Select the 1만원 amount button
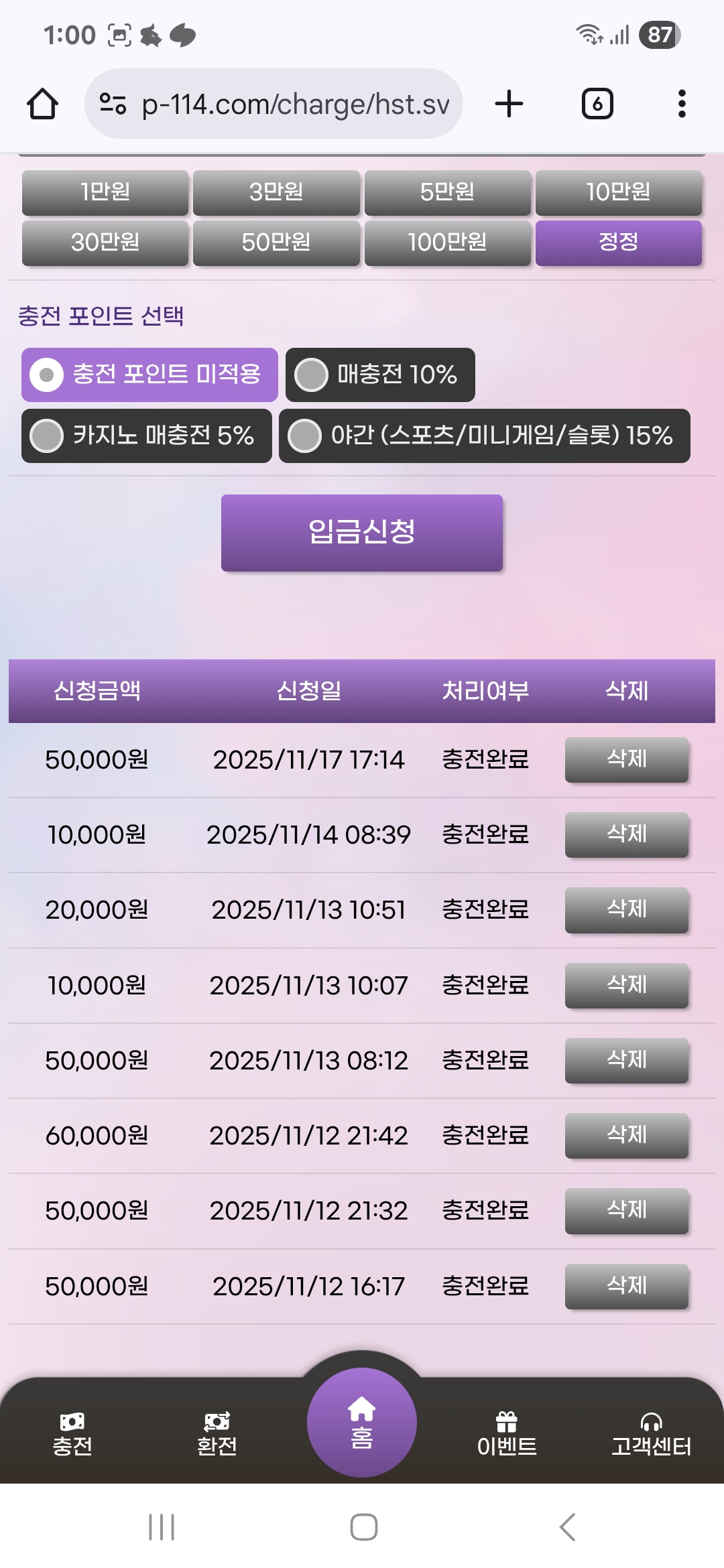Screen dimensions: 724x1568 105,192
